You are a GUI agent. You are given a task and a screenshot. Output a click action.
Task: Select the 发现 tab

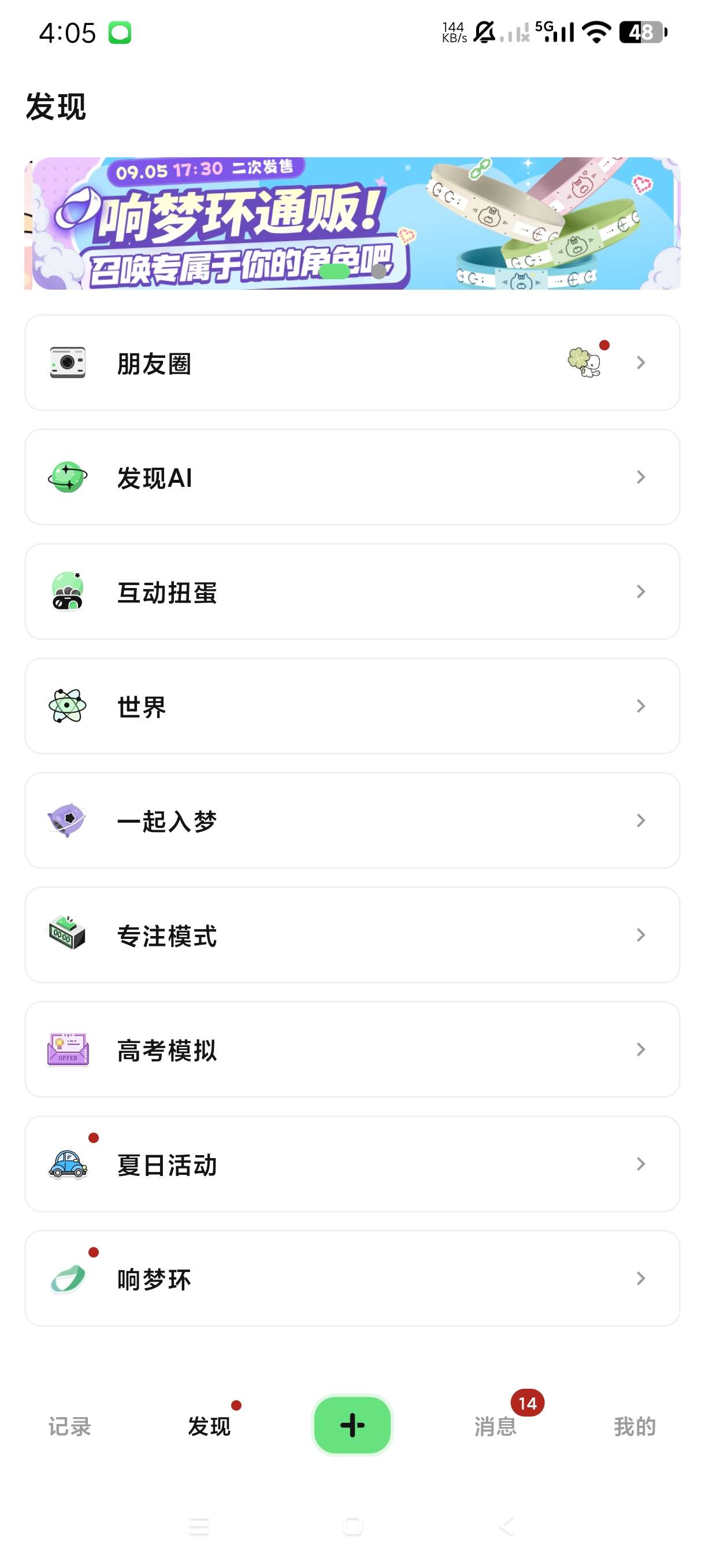pos(209,1426)
